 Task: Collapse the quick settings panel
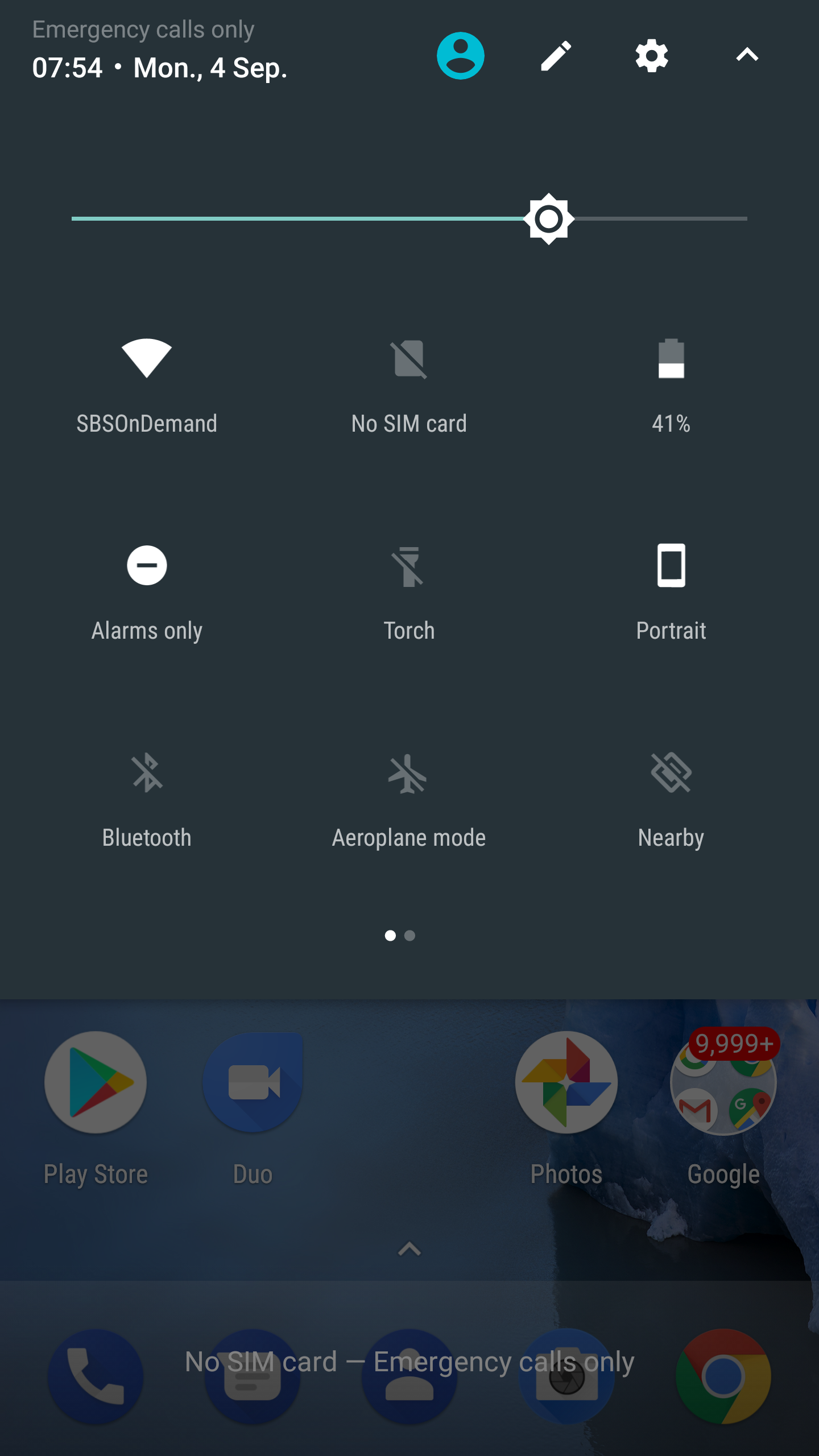(747, 55)
